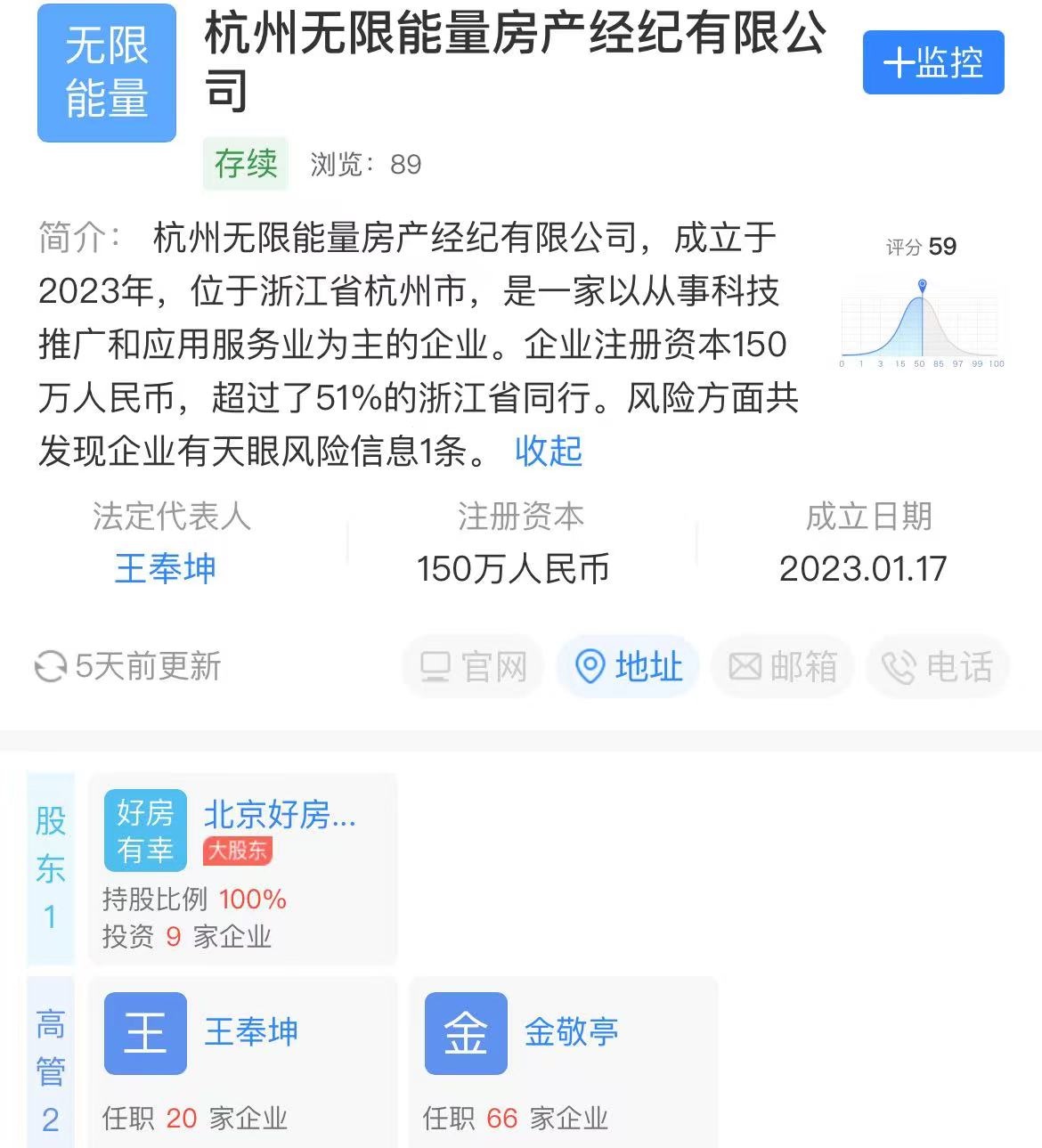
Task: Refresh data via 5天前更新
Action: 127,666
